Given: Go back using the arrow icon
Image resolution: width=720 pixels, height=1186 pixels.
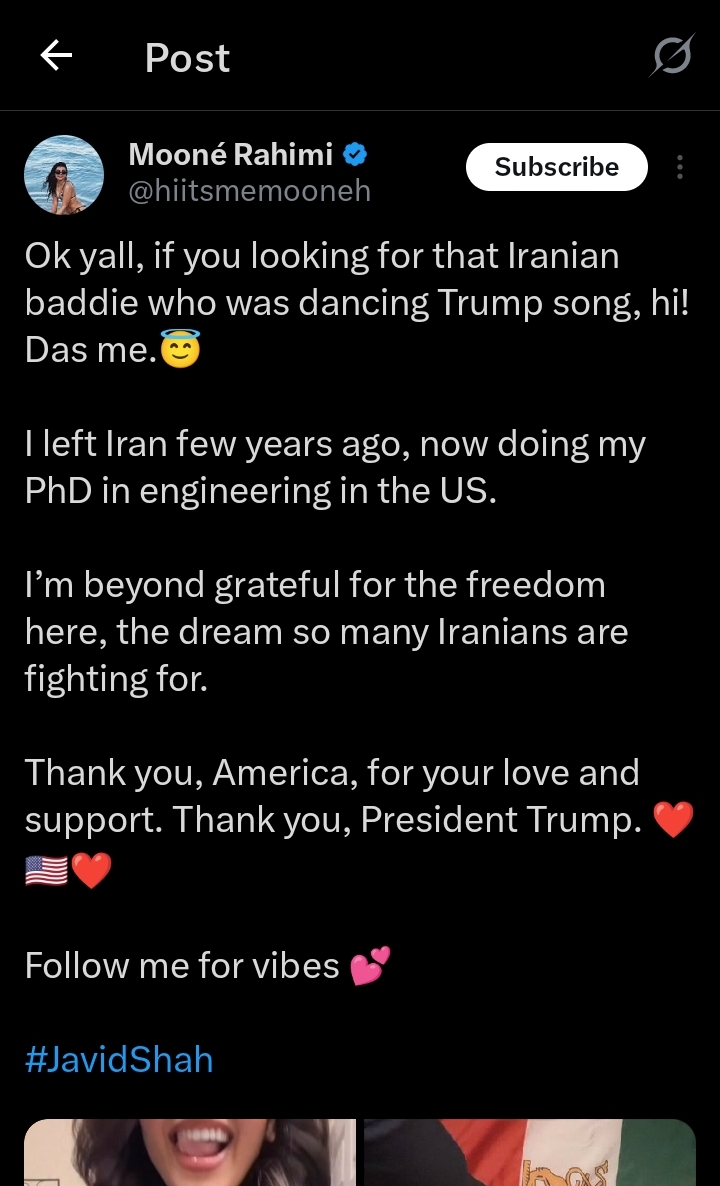Looking at the screenshot, I should point(56,56).
